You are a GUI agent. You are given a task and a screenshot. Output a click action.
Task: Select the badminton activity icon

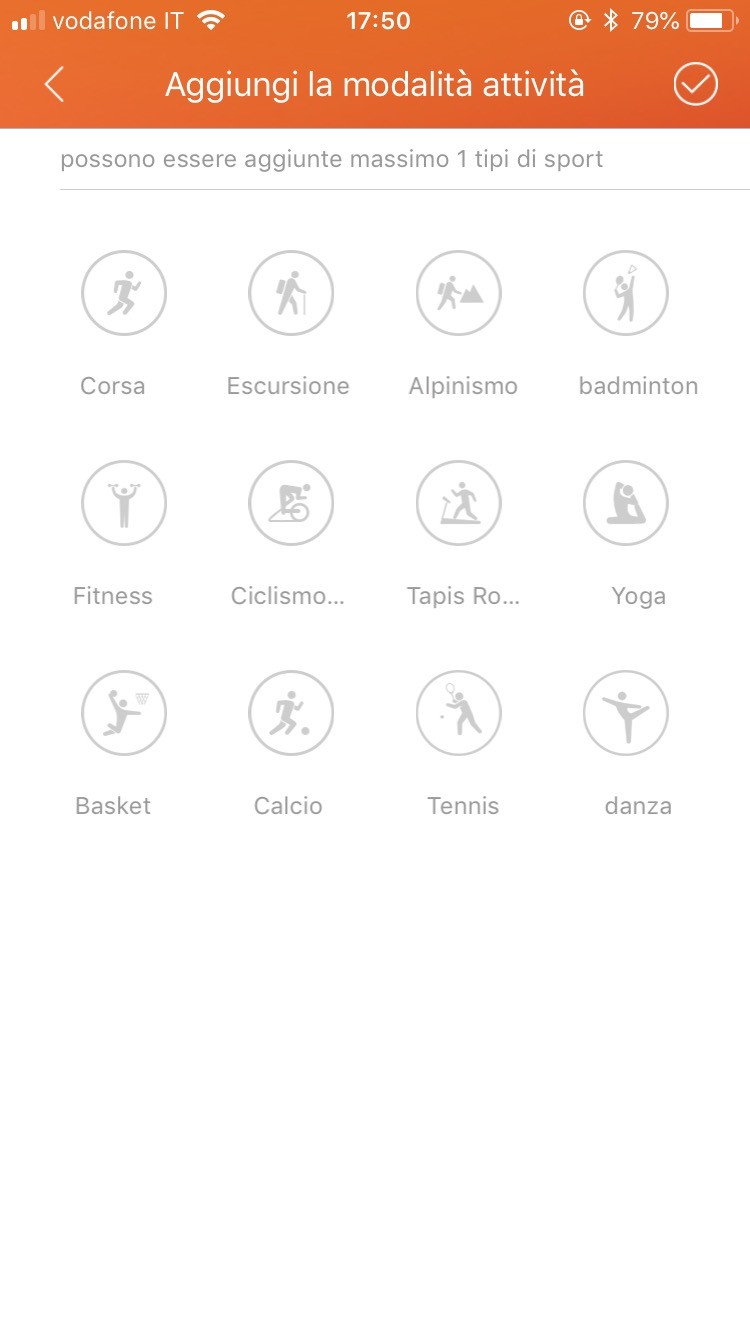[625, 292]
